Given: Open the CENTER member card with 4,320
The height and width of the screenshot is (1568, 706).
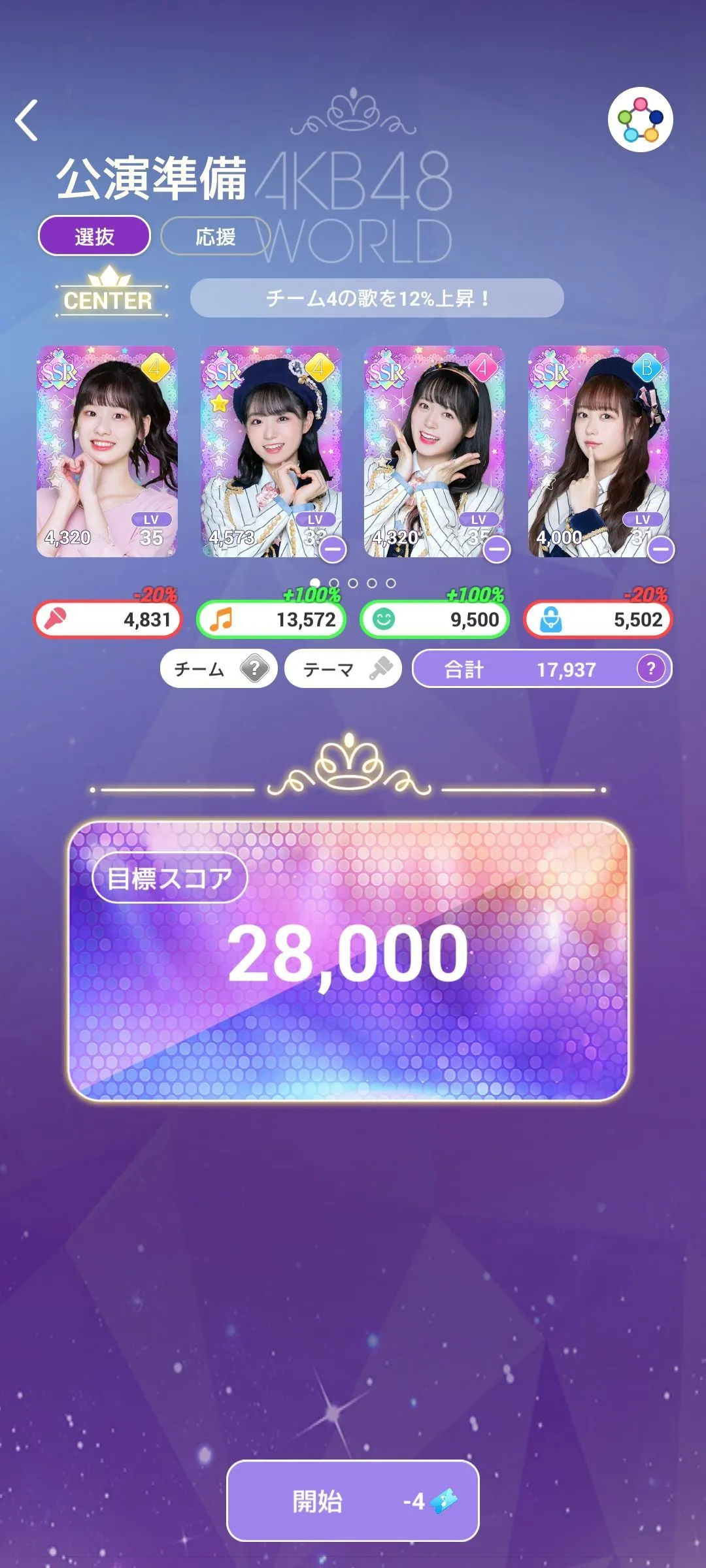Looking at the screenshot, I should coord(107,451).
